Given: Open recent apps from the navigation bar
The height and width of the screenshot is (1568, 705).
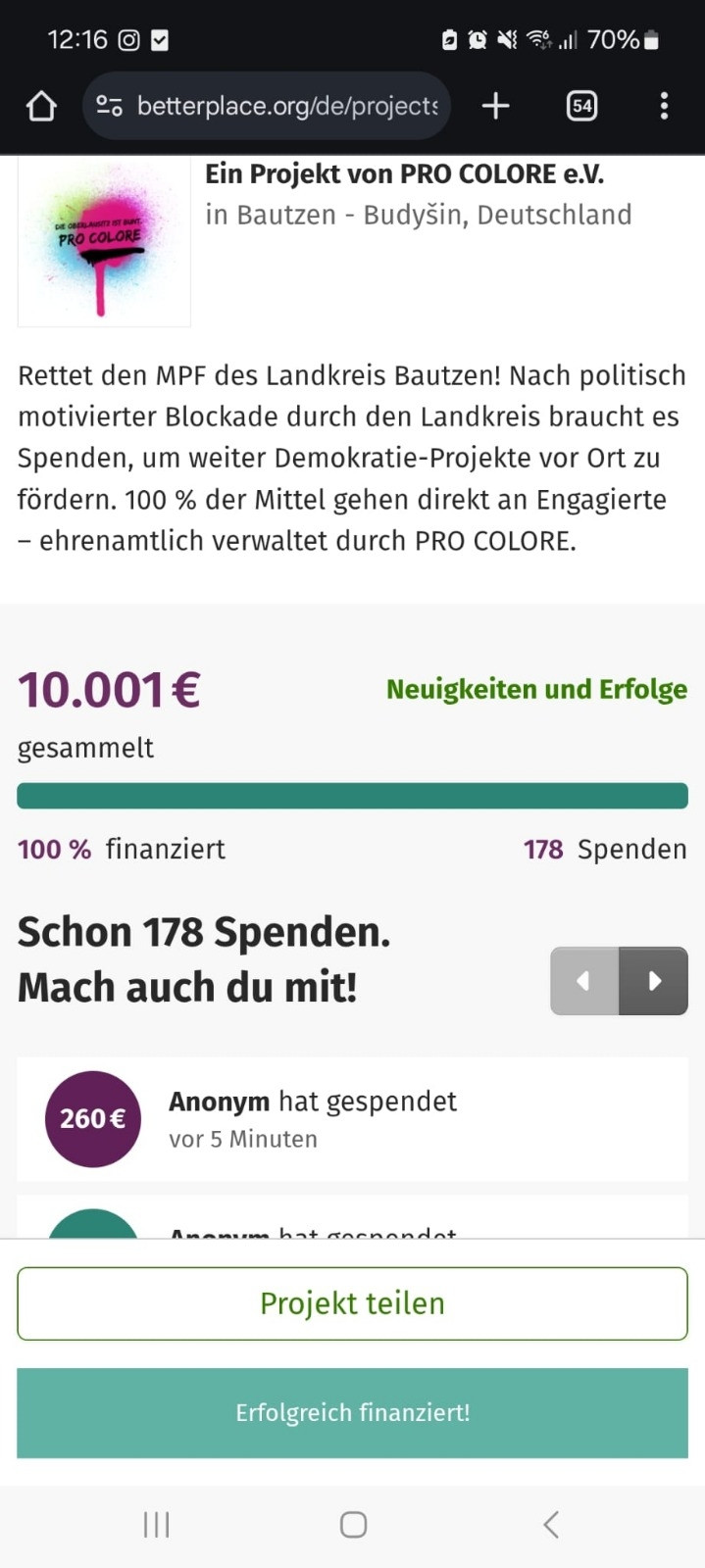Looking at the screenshot, I should (x=157, y=1524).
